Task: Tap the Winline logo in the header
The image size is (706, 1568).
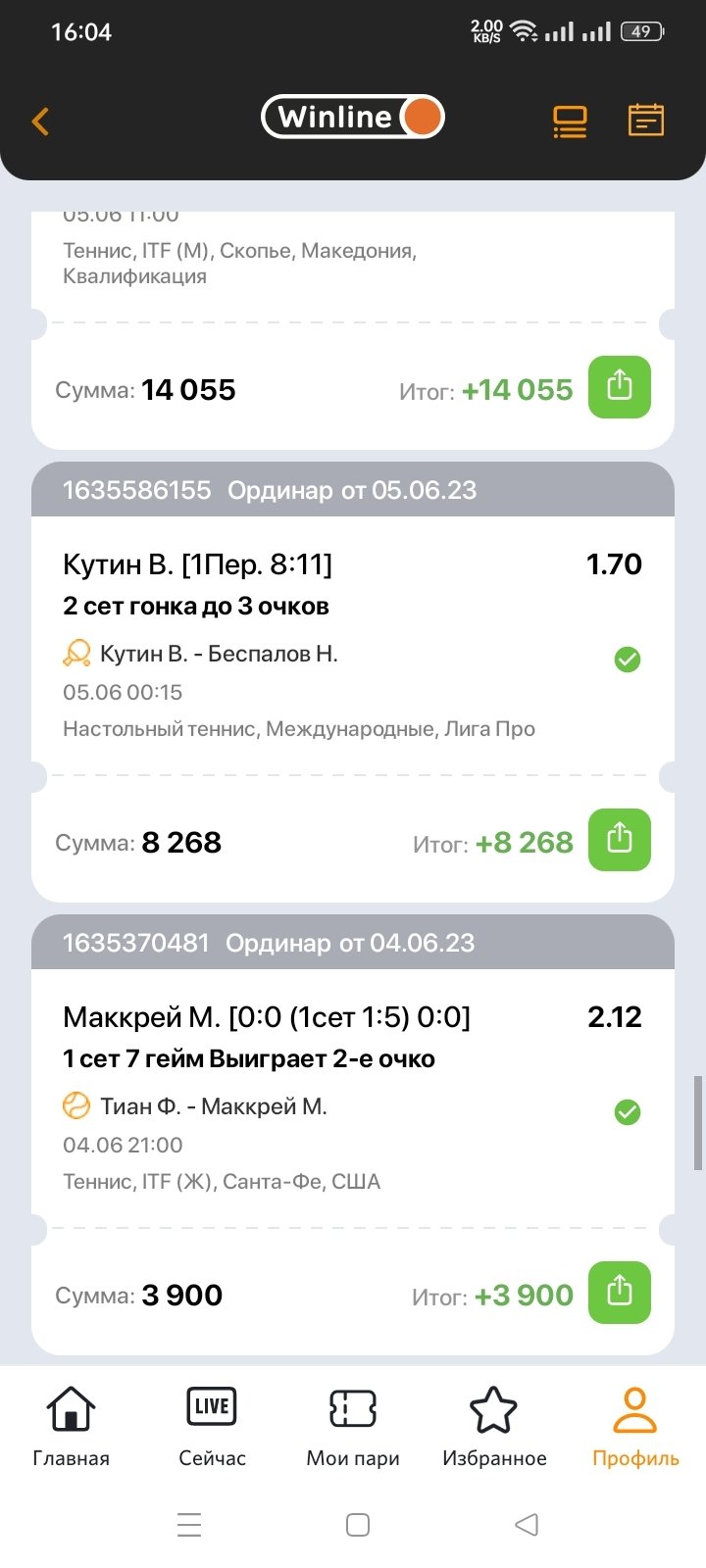Action: point(353,118)
